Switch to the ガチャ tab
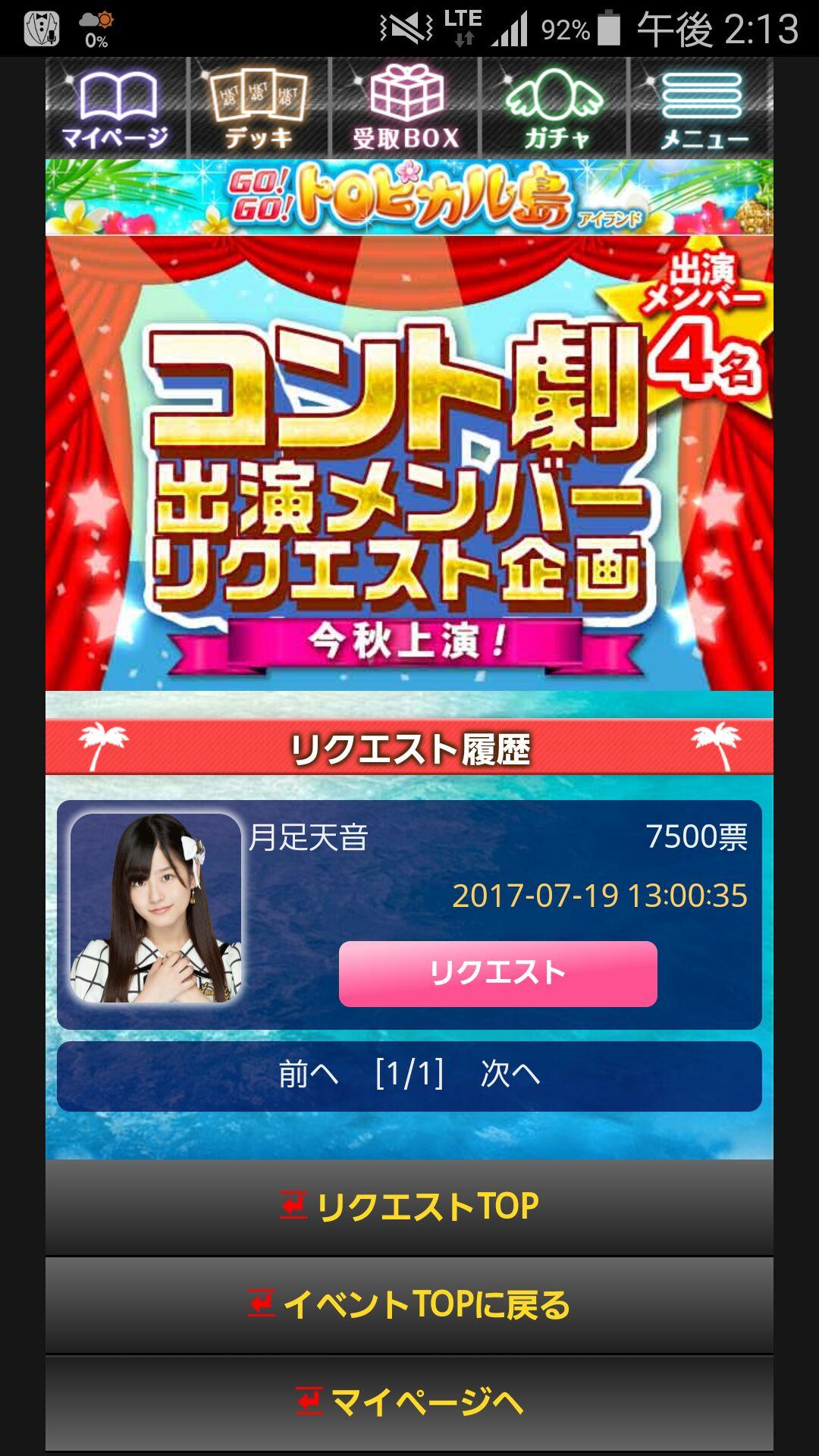 pyautogui.click(x=555, y=108)
